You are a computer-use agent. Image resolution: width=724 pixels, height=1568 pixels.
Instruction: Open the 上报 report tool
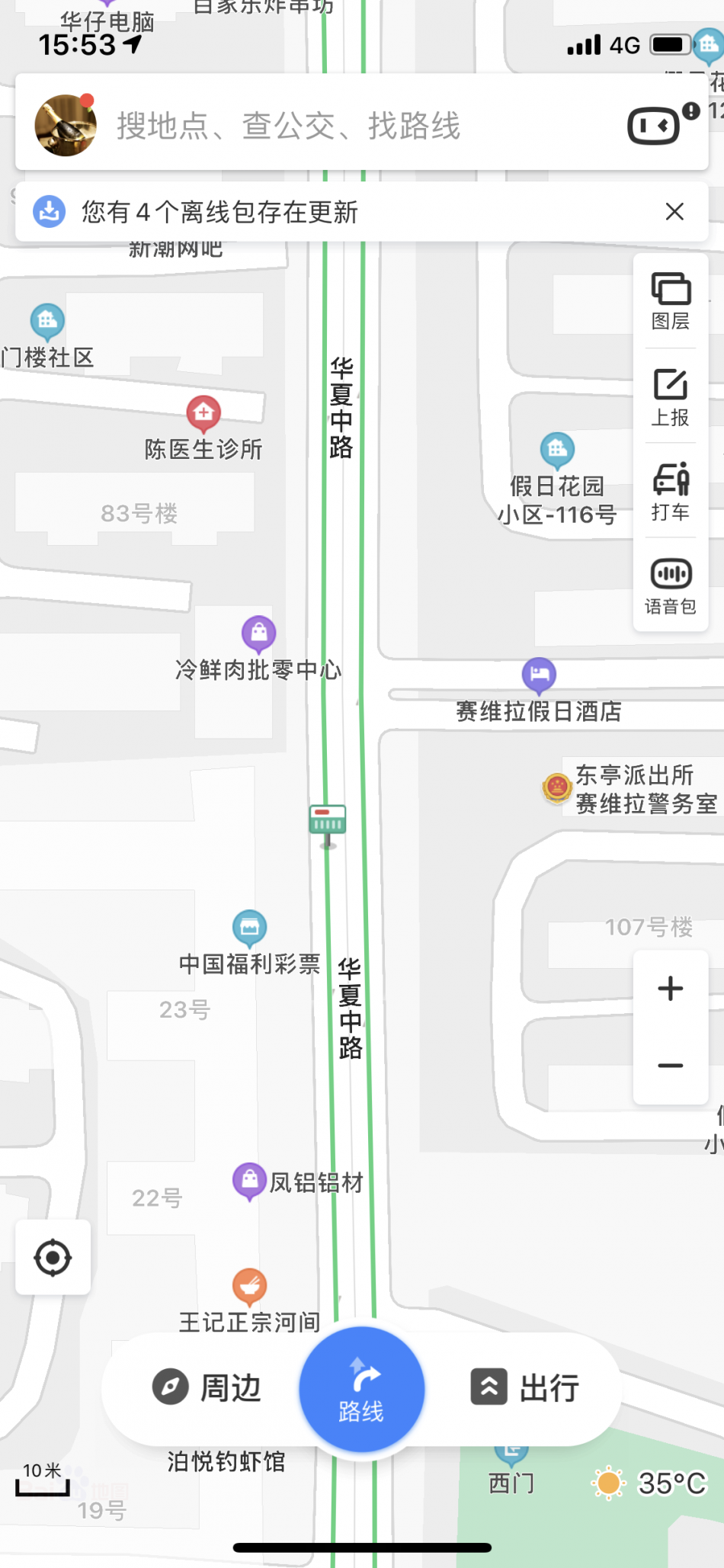point(671,396)
